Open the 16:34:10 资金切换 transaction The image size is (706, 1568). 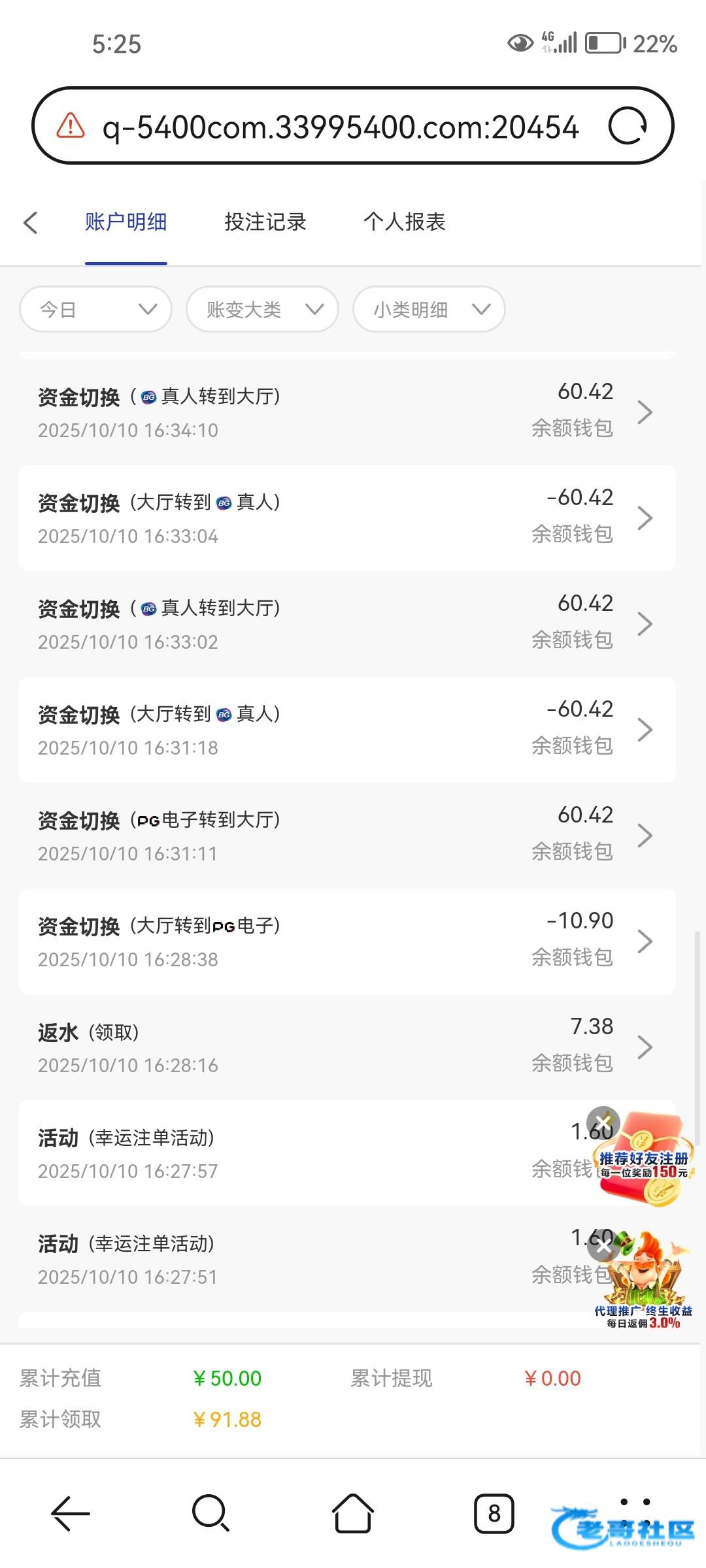346,412
